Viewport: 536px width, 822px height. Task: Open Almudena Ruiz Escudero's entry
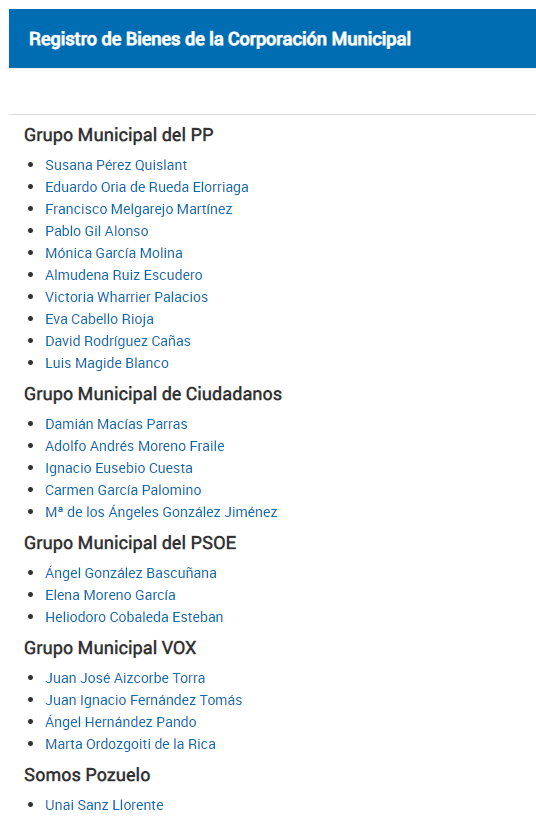point(124,275)
